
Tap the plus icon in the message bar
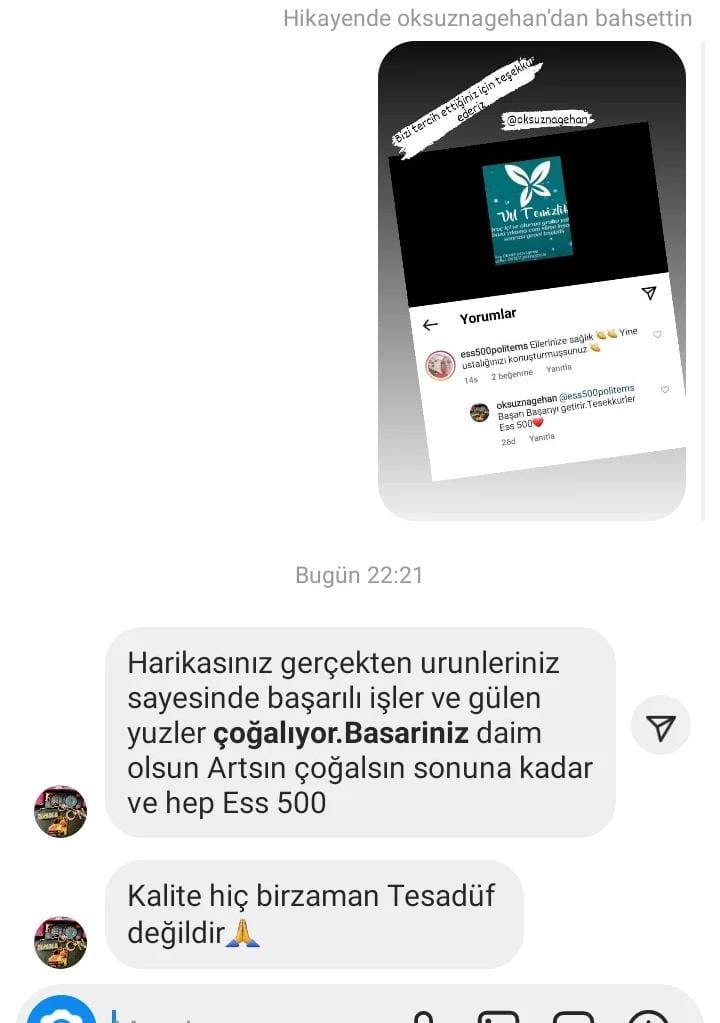(647, 1016)
